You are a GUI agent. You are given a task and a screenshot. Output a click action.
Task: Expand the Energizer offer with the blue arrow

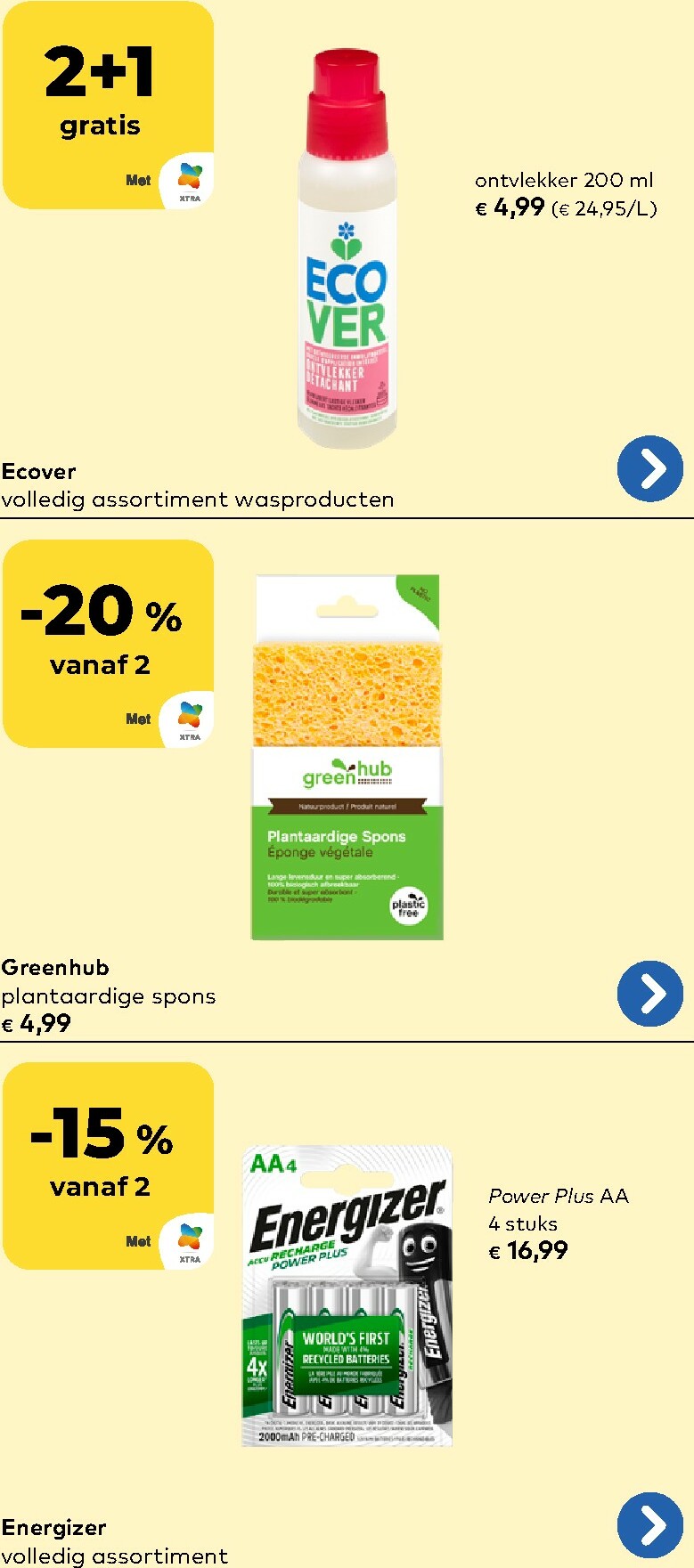(649, 1524)
